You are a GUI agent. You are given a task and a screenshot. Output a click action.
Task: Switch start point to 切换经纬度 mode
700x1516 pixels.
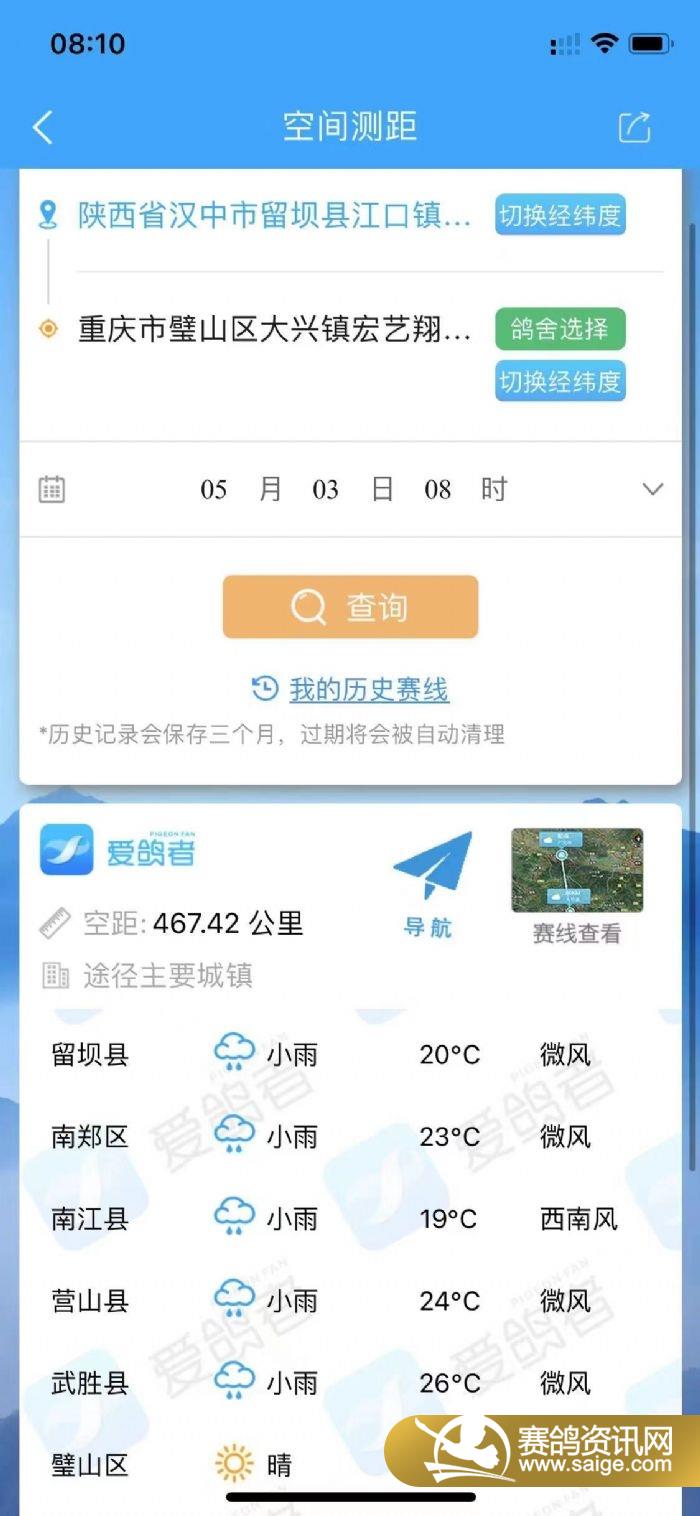[x=560, y=215]
